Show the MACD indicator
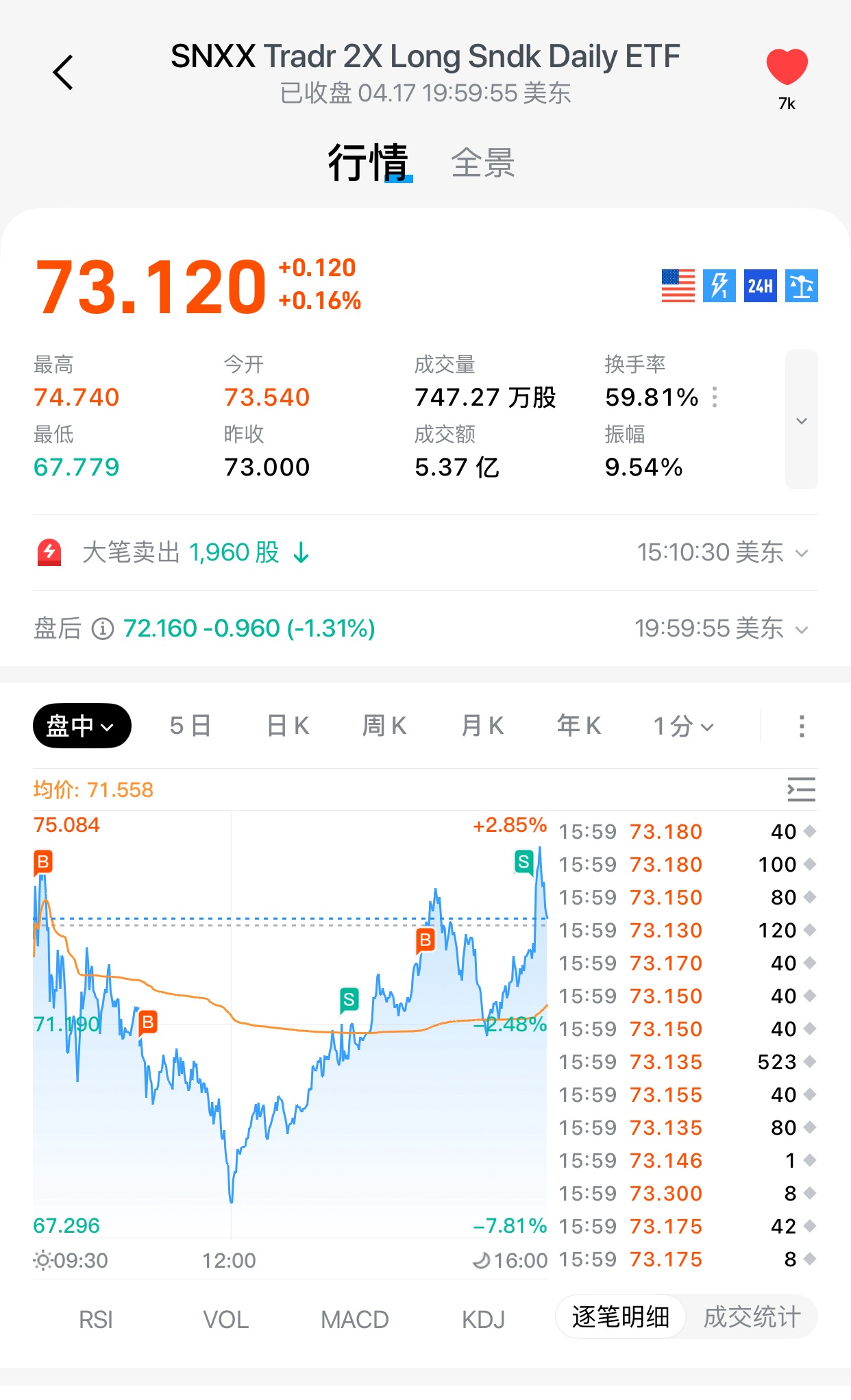This screenshot has height=1400, width=851. (354, 1319)
